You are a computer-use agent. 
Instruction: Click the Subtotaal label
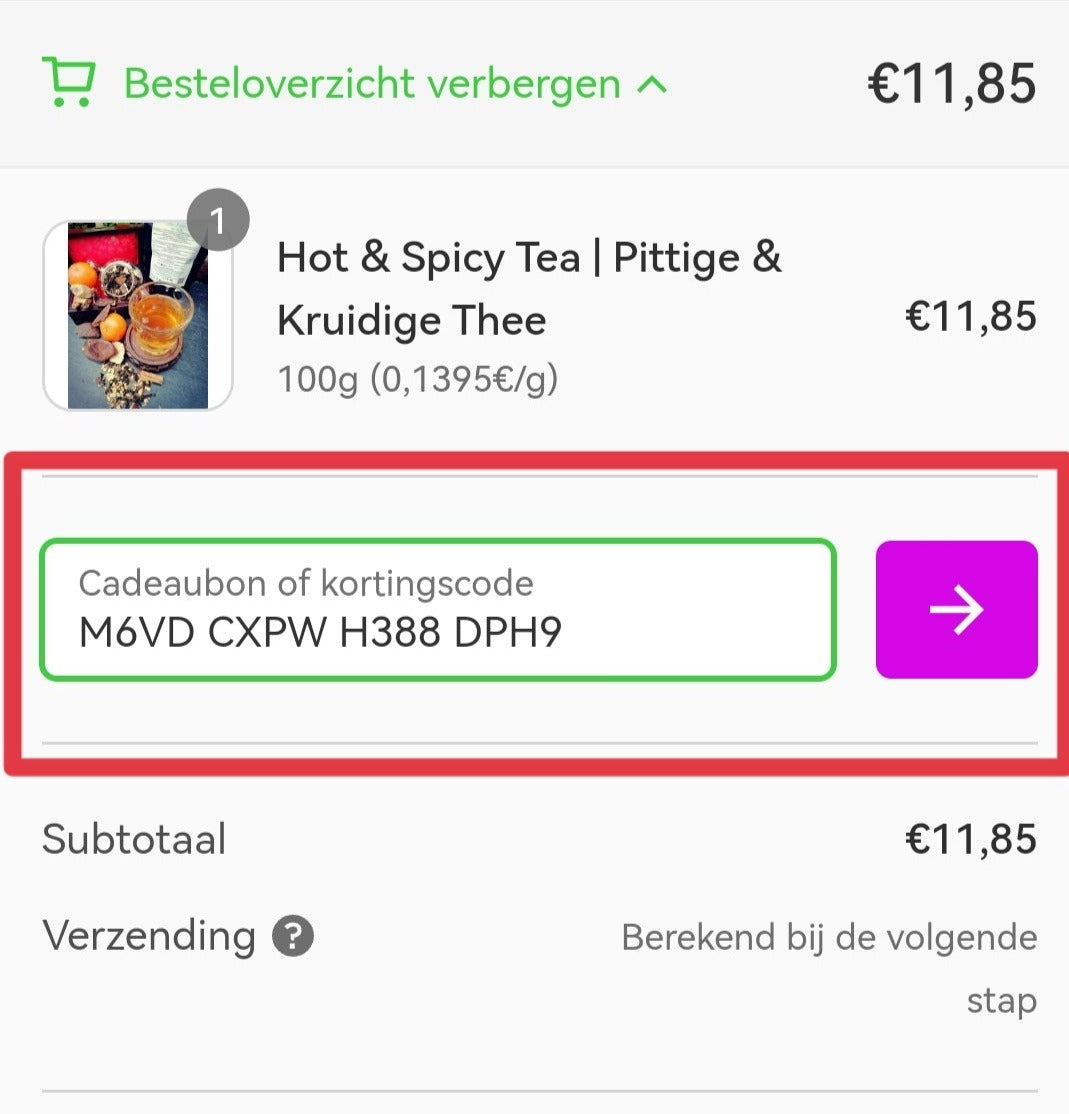[x=133, y=840]
